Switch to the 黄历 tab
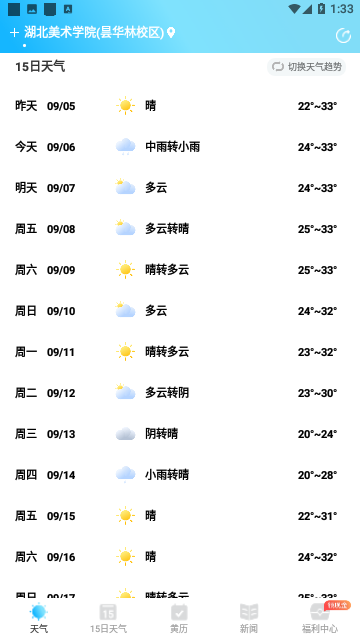The image size is (360, 640). tap(179, 618)
